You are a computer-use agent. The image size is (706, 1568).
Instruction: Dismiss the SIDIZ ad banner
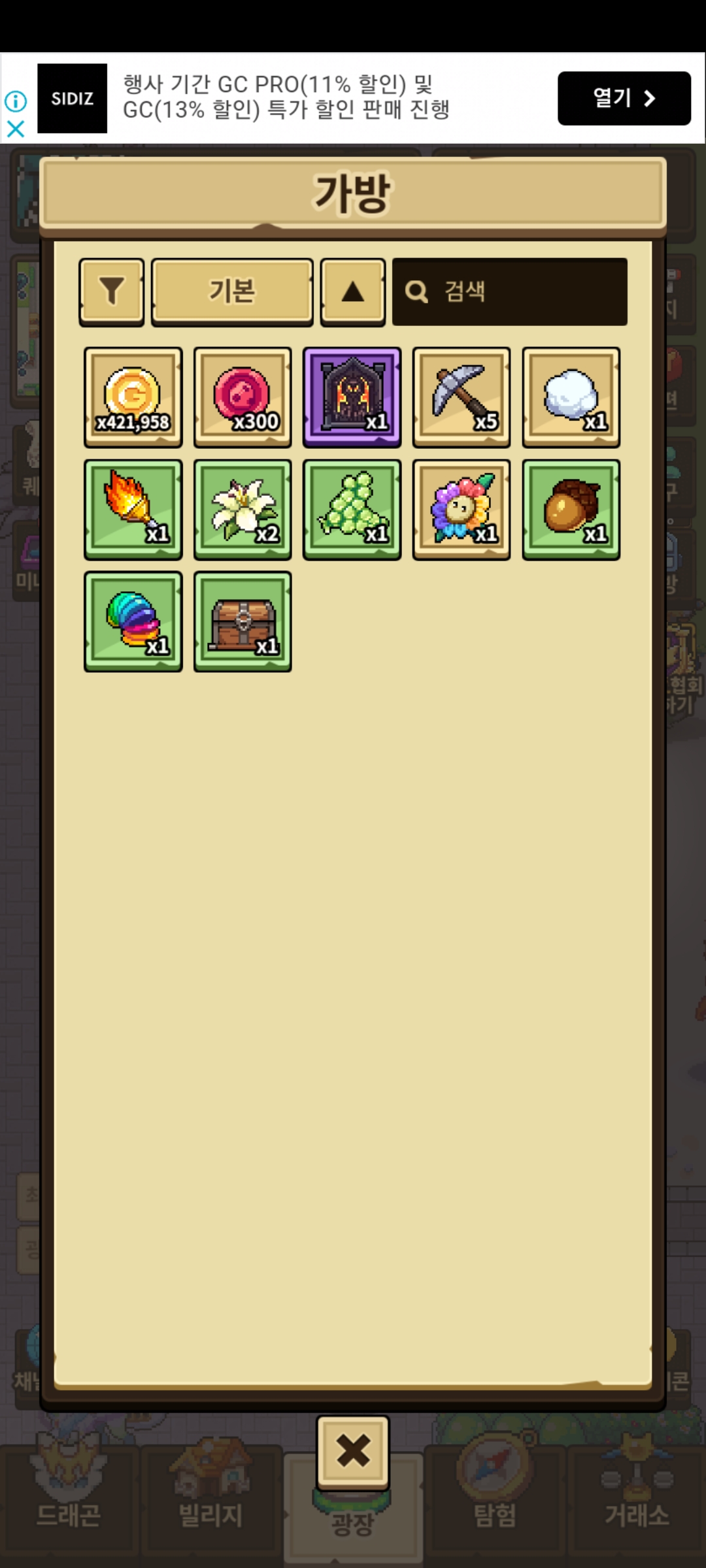coord(16,129)
